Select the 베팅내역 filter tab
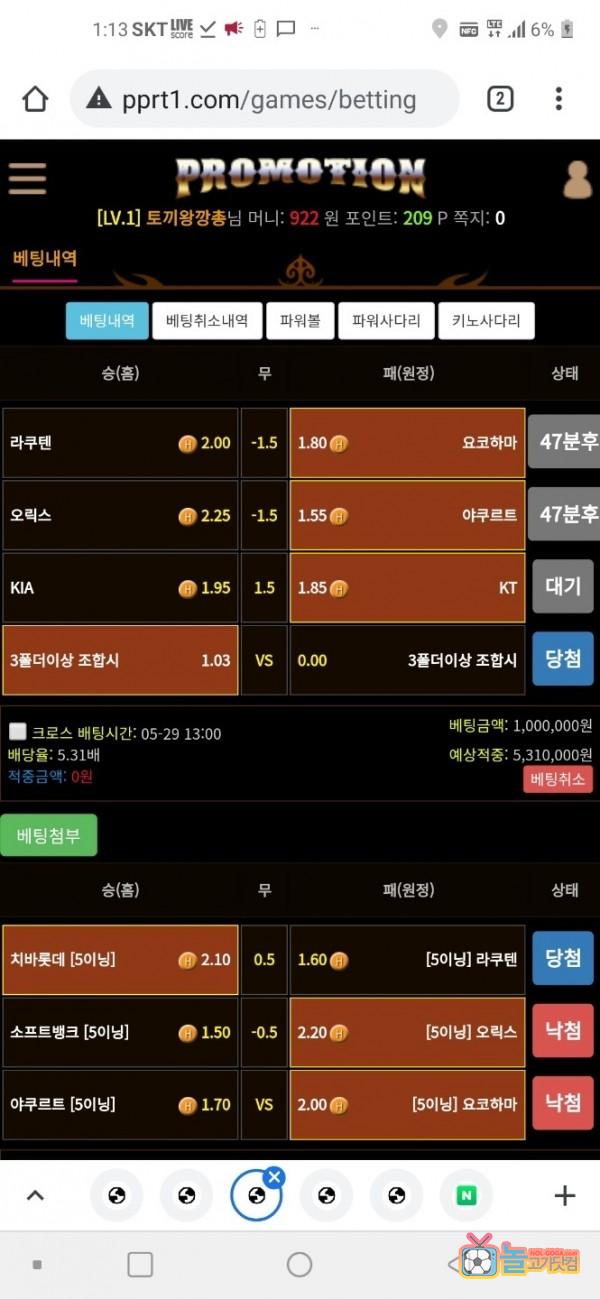 point(107,321)
